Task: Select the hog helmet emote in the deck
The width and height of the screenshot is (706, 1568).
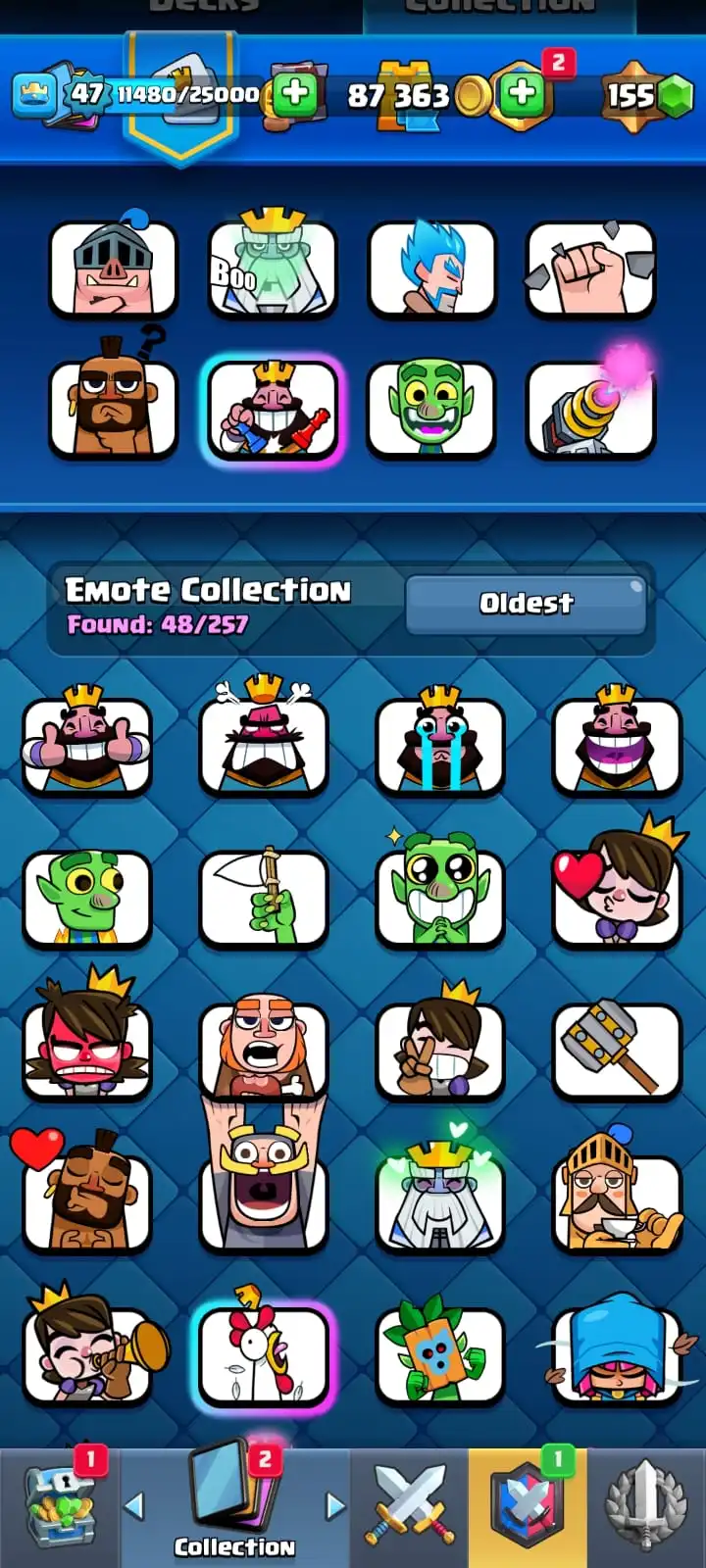Action: point(113,269)
